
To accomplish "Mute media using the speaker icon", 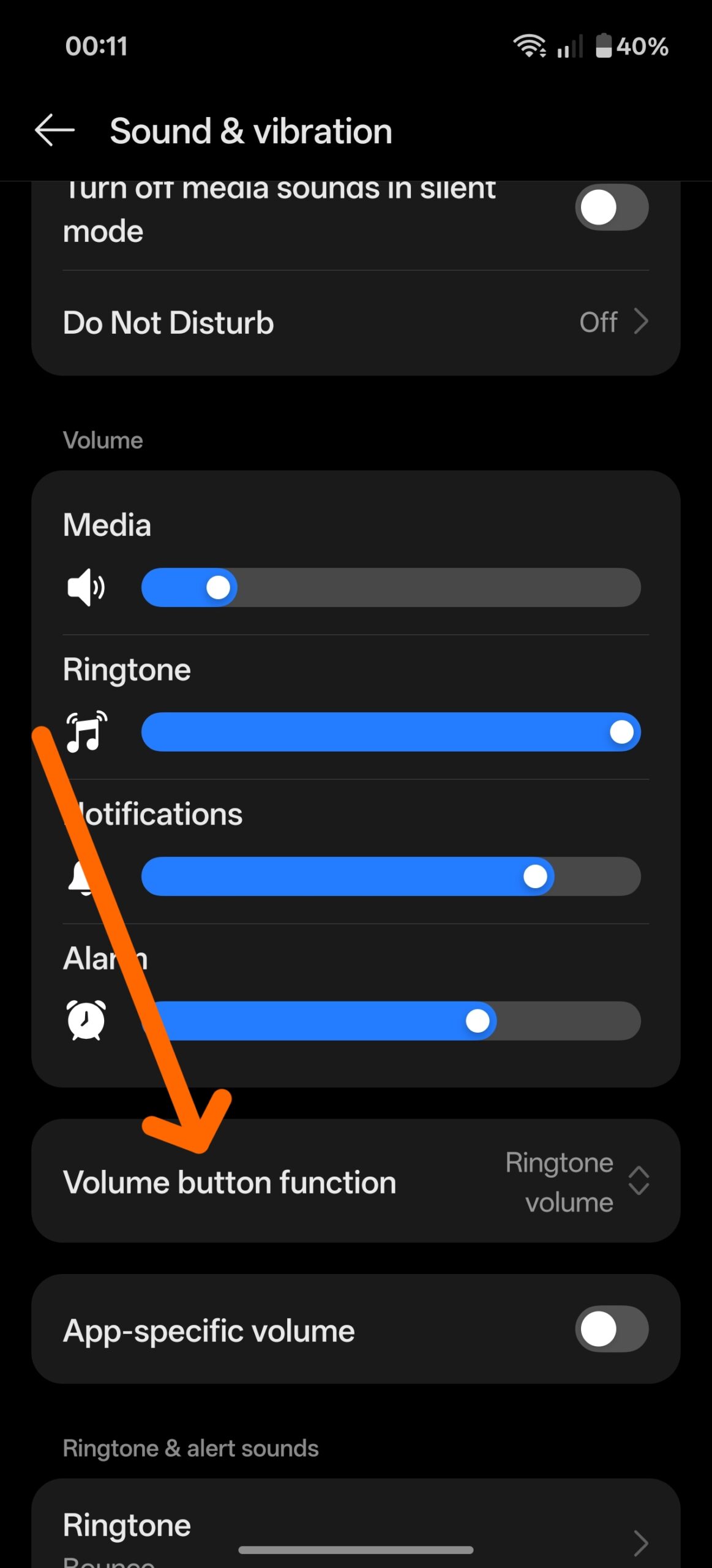I will coord(86,588).
